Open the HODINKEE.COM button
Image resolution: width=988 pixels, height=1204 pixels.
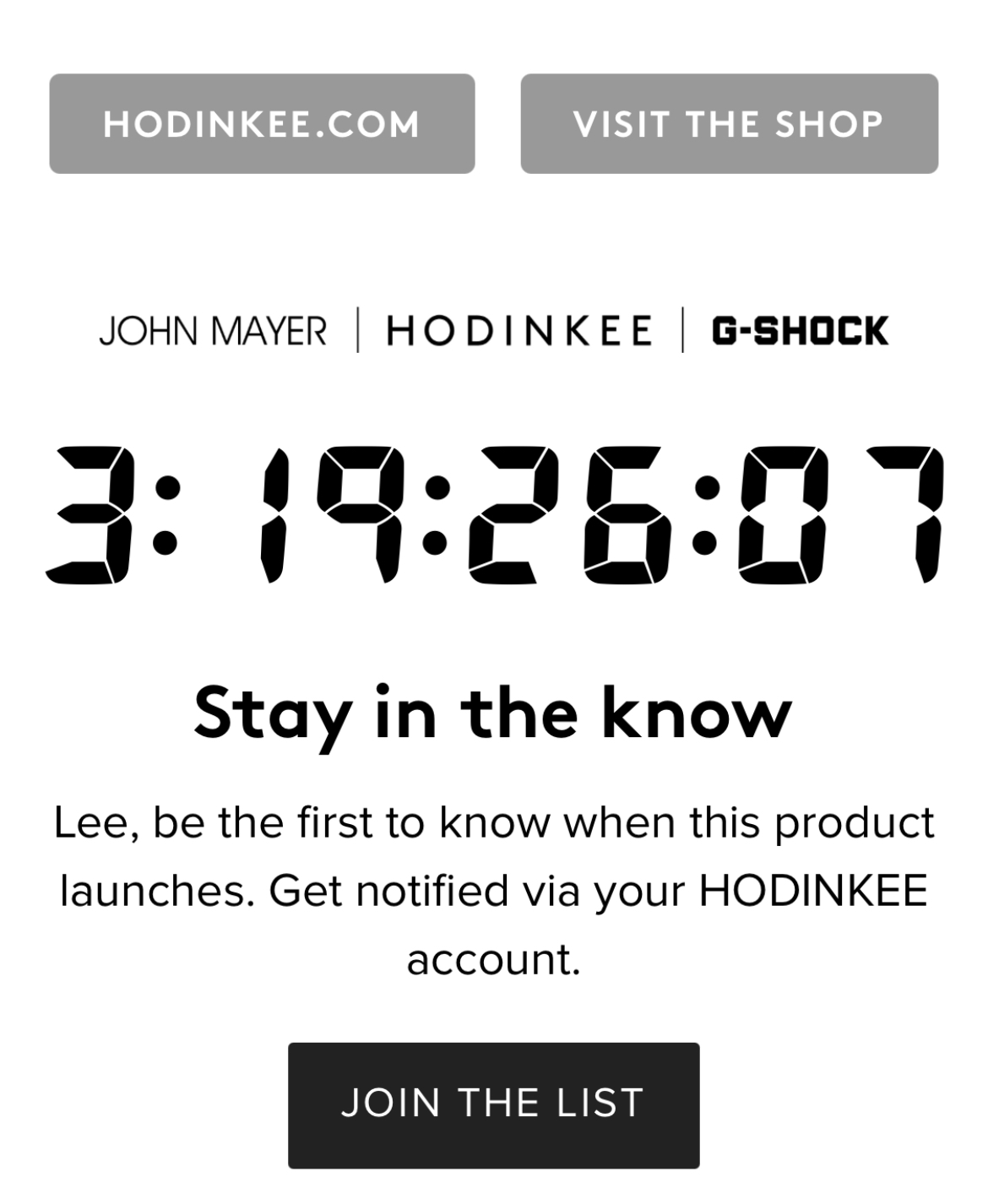coord(262,123)
